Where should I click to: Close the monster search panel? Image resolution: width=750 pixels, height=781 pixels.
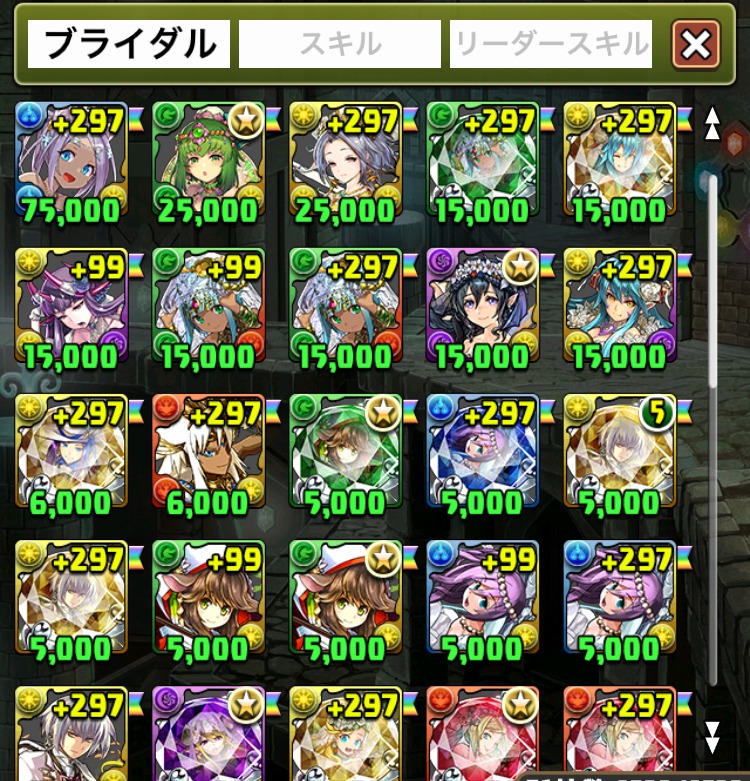pyautogui.click(x=696, y=45)
